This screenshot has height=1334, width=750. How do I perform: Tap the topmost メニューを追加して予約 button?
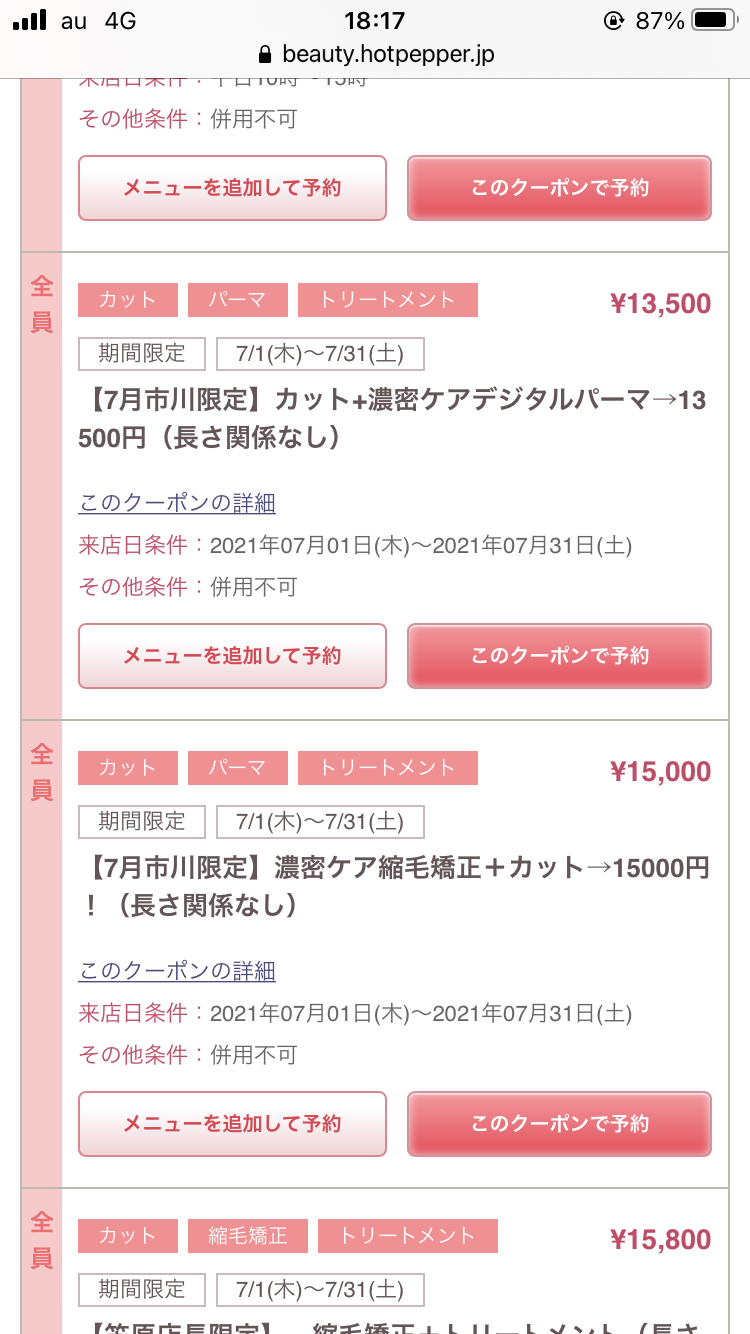point(232,188)
